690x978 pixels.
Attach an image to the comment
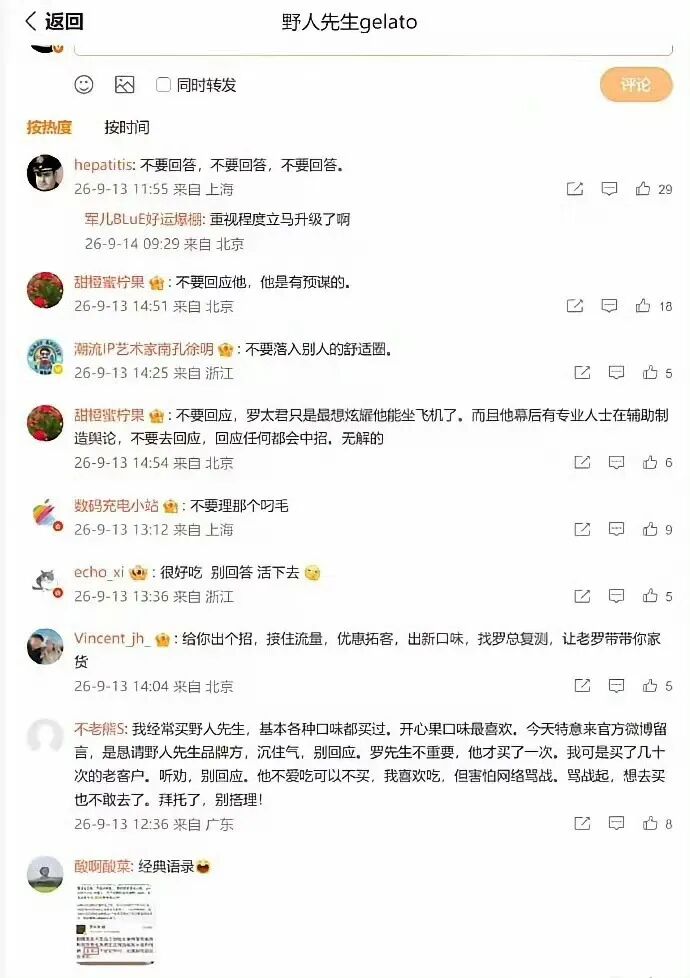click(x=125, y=84)
